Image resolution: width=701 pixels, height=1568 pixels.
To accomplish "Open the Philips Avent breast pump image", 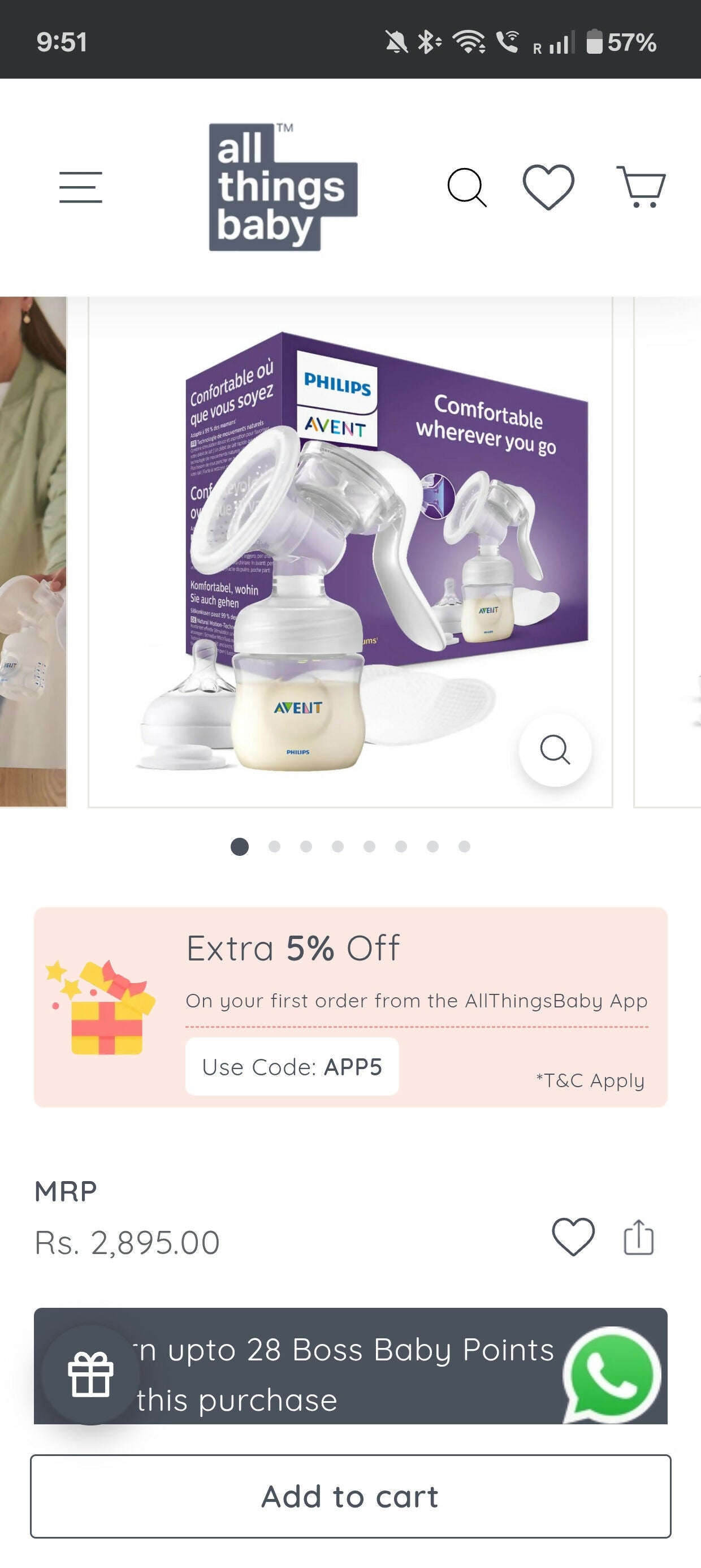I will [350, 552].
